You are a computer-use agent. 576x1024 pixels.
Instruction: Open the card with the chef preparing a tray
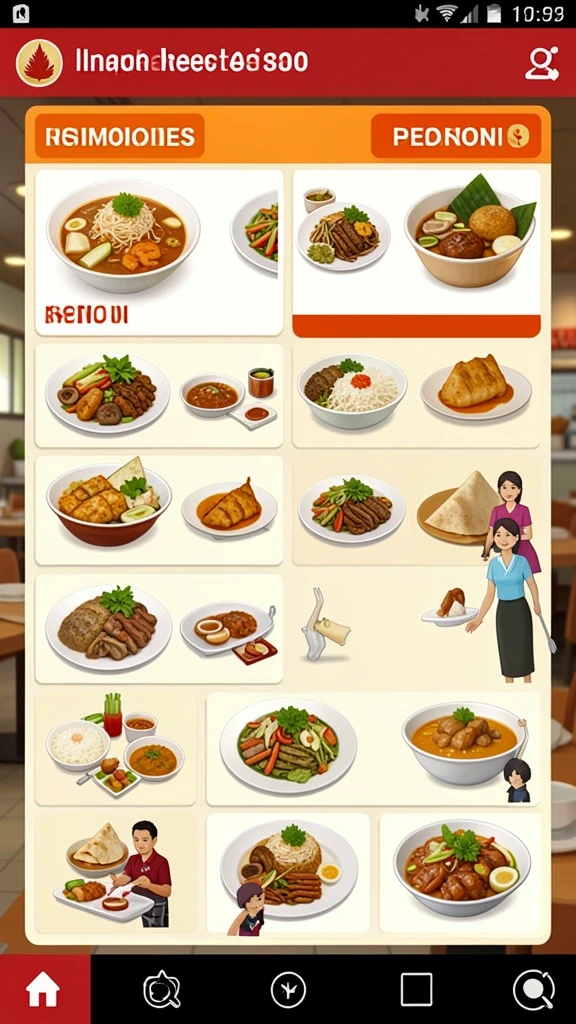tap(115, 872)
